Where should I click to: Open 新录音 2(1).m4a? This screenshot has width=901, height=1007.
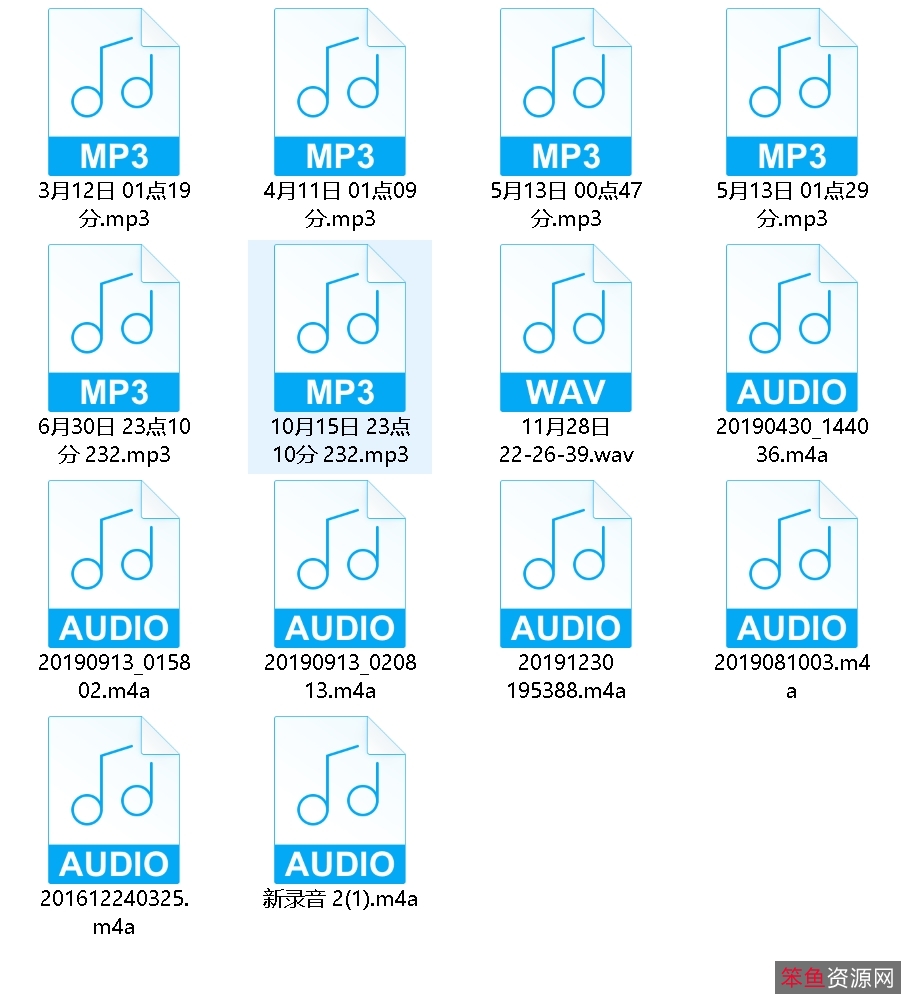pos(340,801)
